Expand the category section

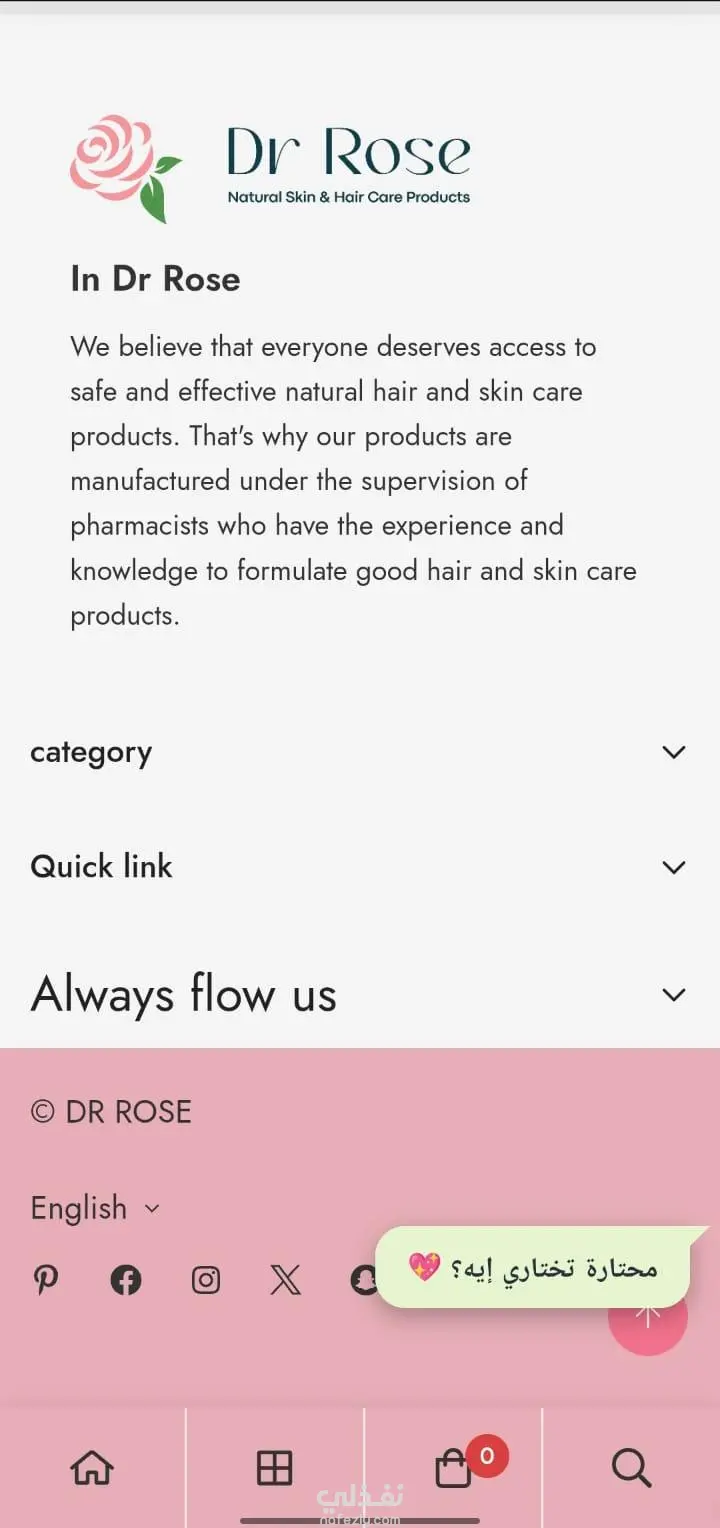pos(673,752)
